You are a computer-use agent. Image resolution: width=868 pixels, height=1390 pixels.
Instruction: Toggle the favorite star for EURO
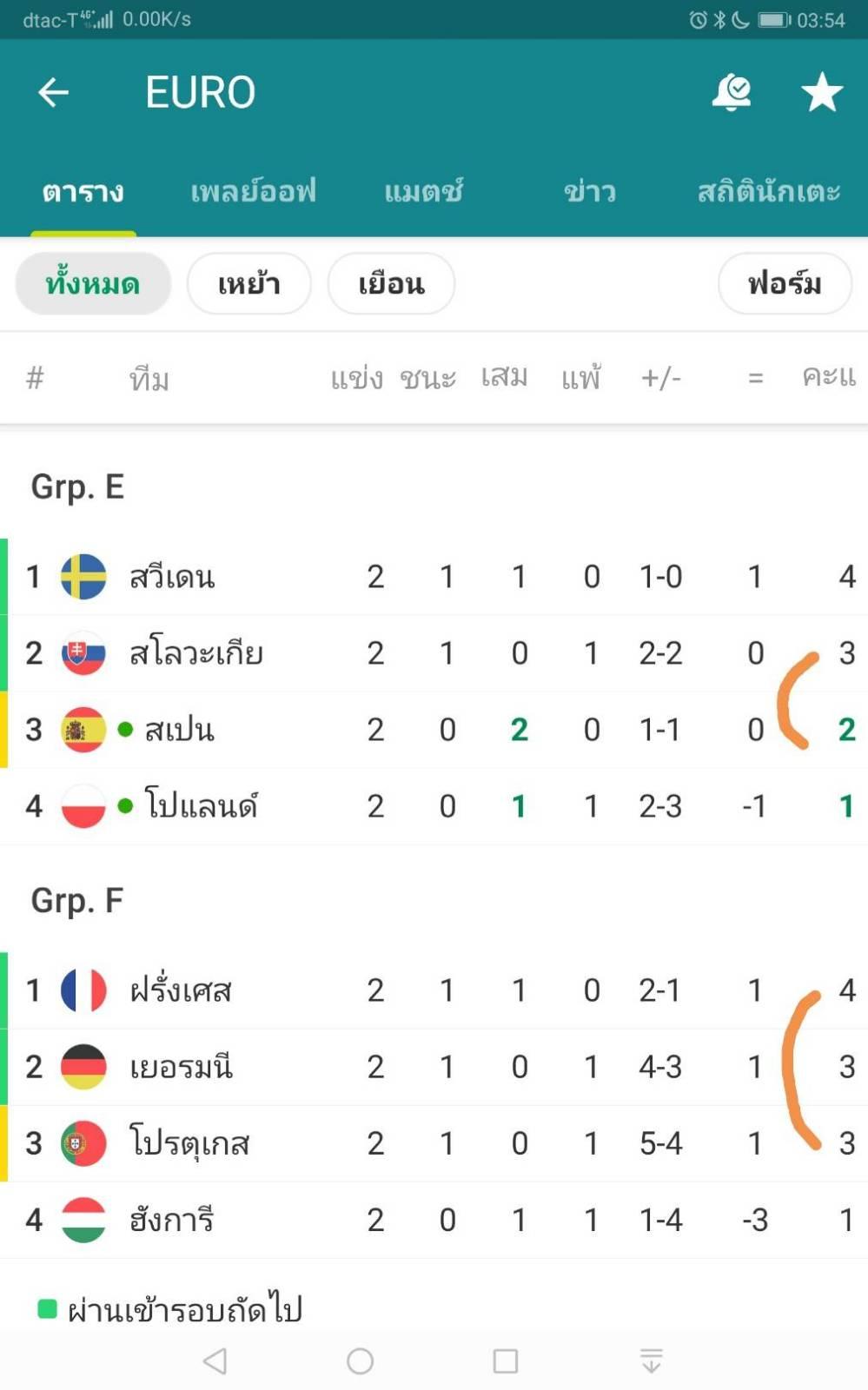[821, 92]
